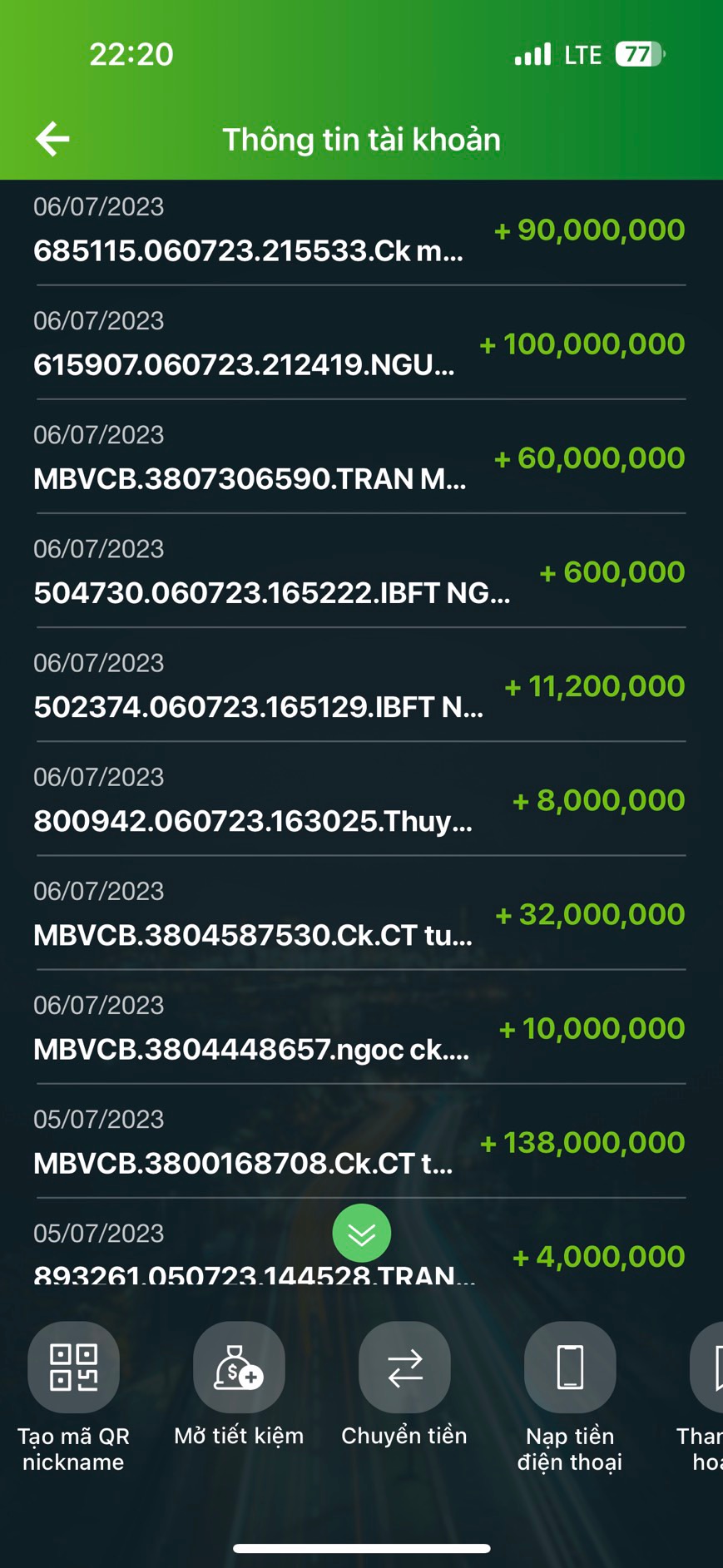
Task: Select transaction MBVCB.3804448657.ngoc ck
Action: tap(359, 1028)
